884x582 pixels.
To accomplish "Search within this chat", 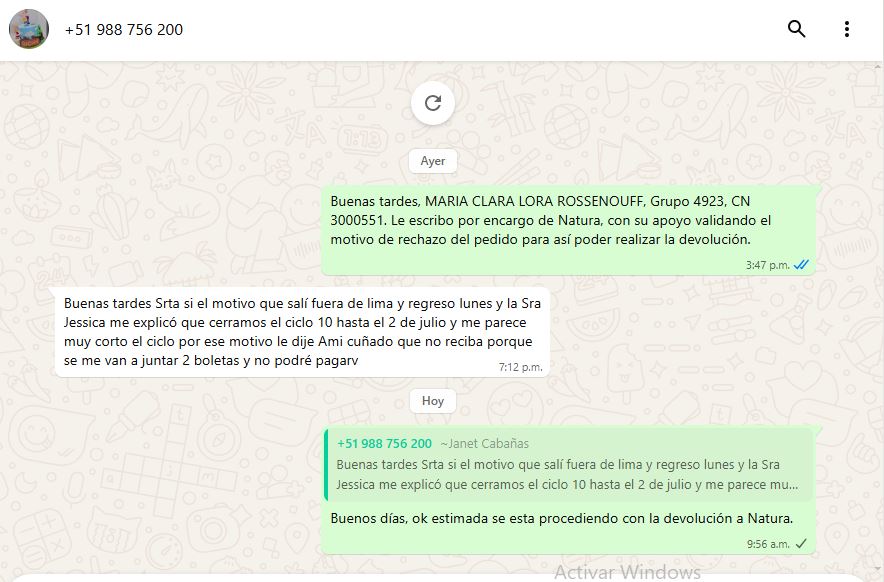I will [x=797, y=29].
